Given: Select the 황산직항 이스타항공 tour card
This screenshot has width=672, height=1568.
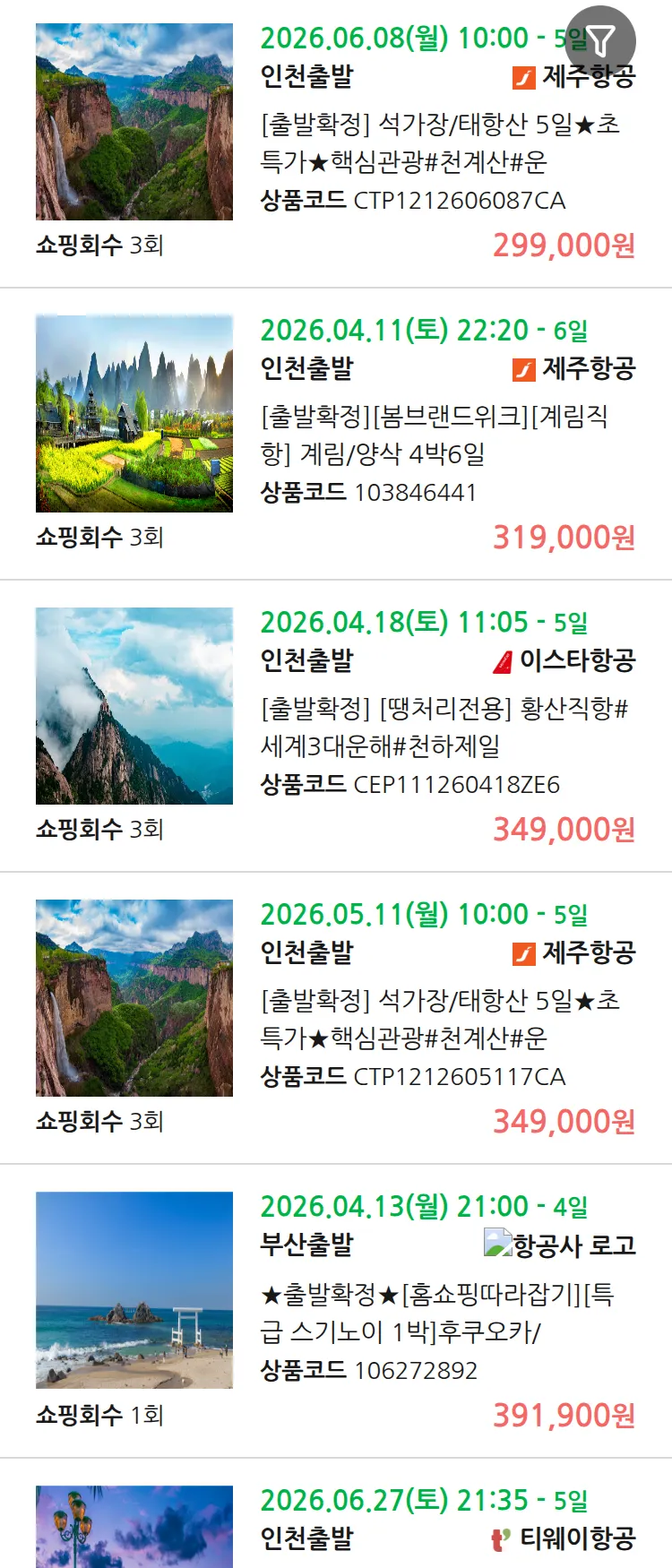Looking at the screenshot, I should click(444, 727).
